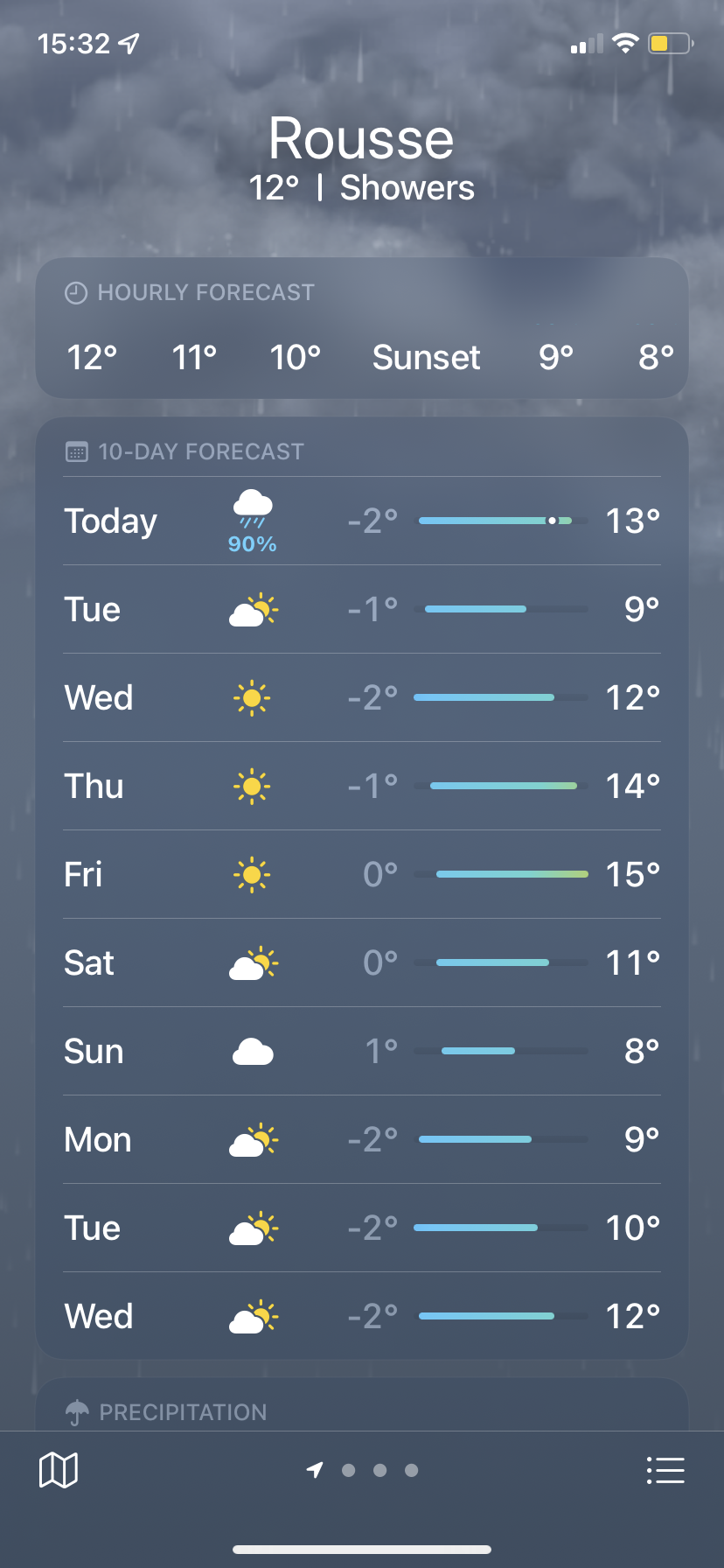The height and width of the screenshot is (1568, 724).
Task: Open the first Tue forecast with 9° high
Action: coord(362,610)
